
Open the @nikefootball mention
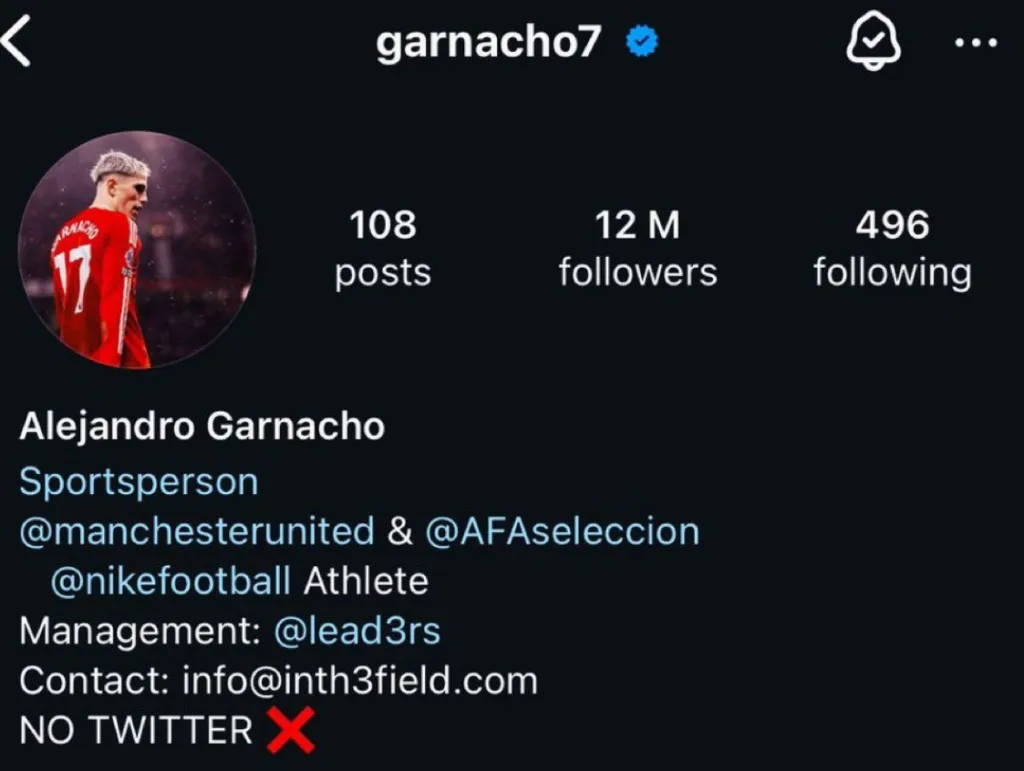[x=171, y=581]
